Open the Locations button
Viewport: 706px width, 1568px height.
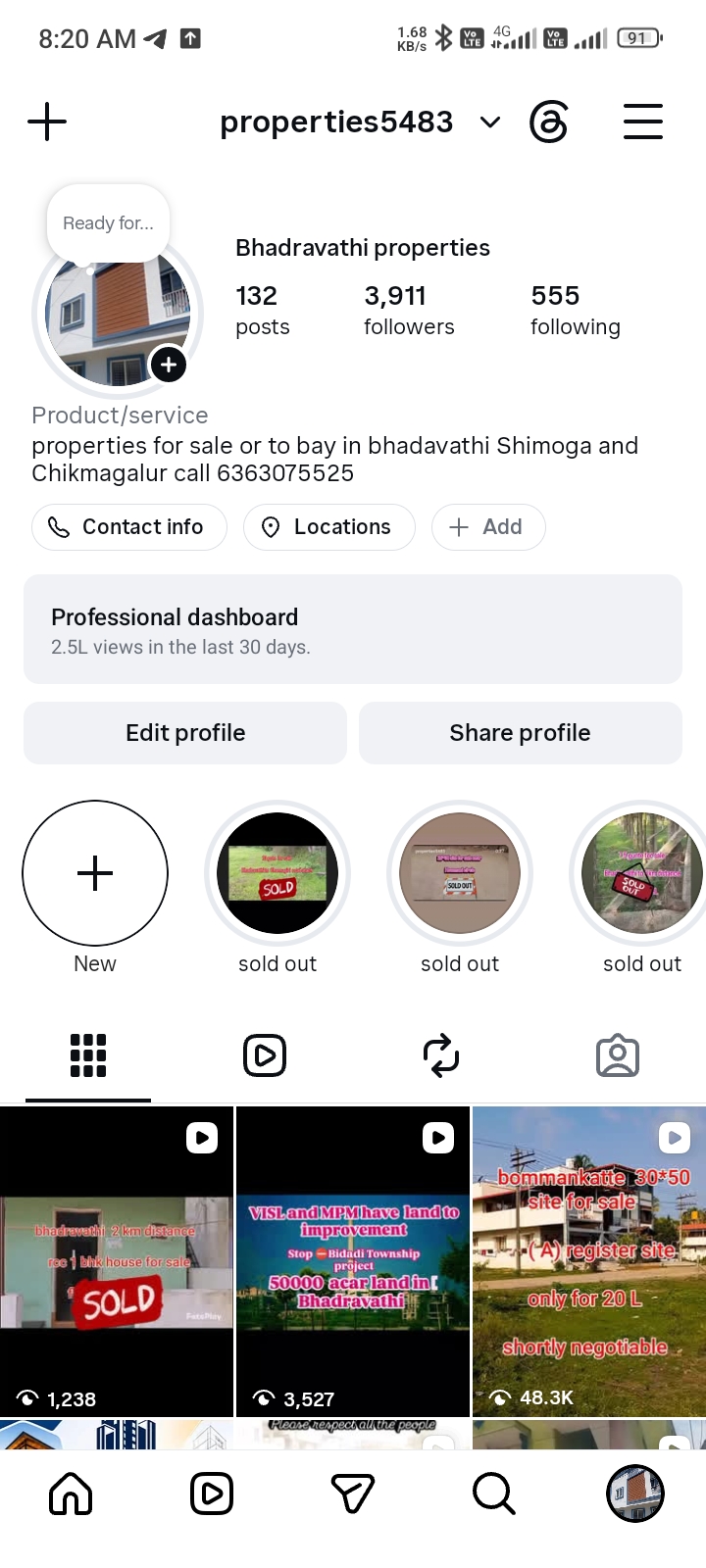pos(329,527)
